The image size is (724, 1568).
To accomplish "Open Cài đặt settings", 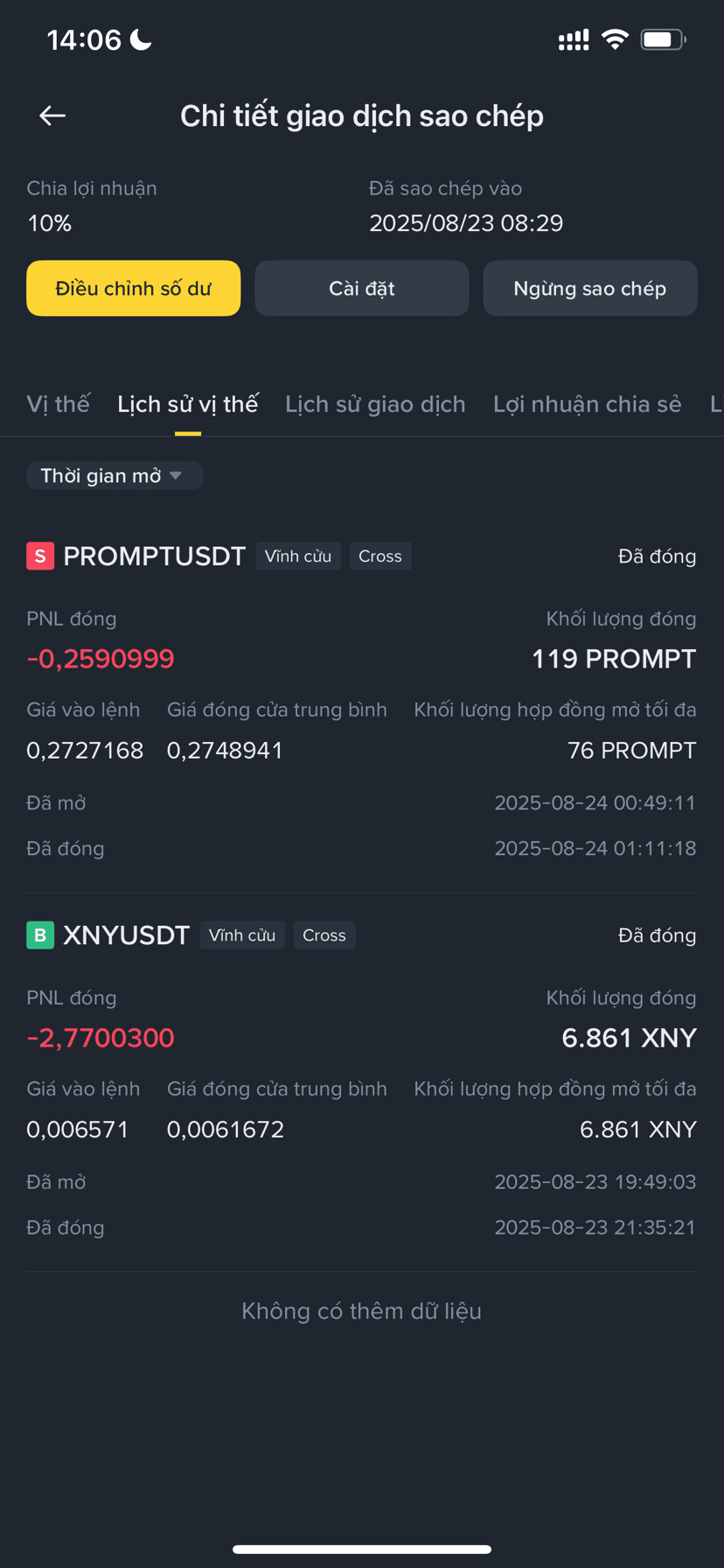I will 362,289.
